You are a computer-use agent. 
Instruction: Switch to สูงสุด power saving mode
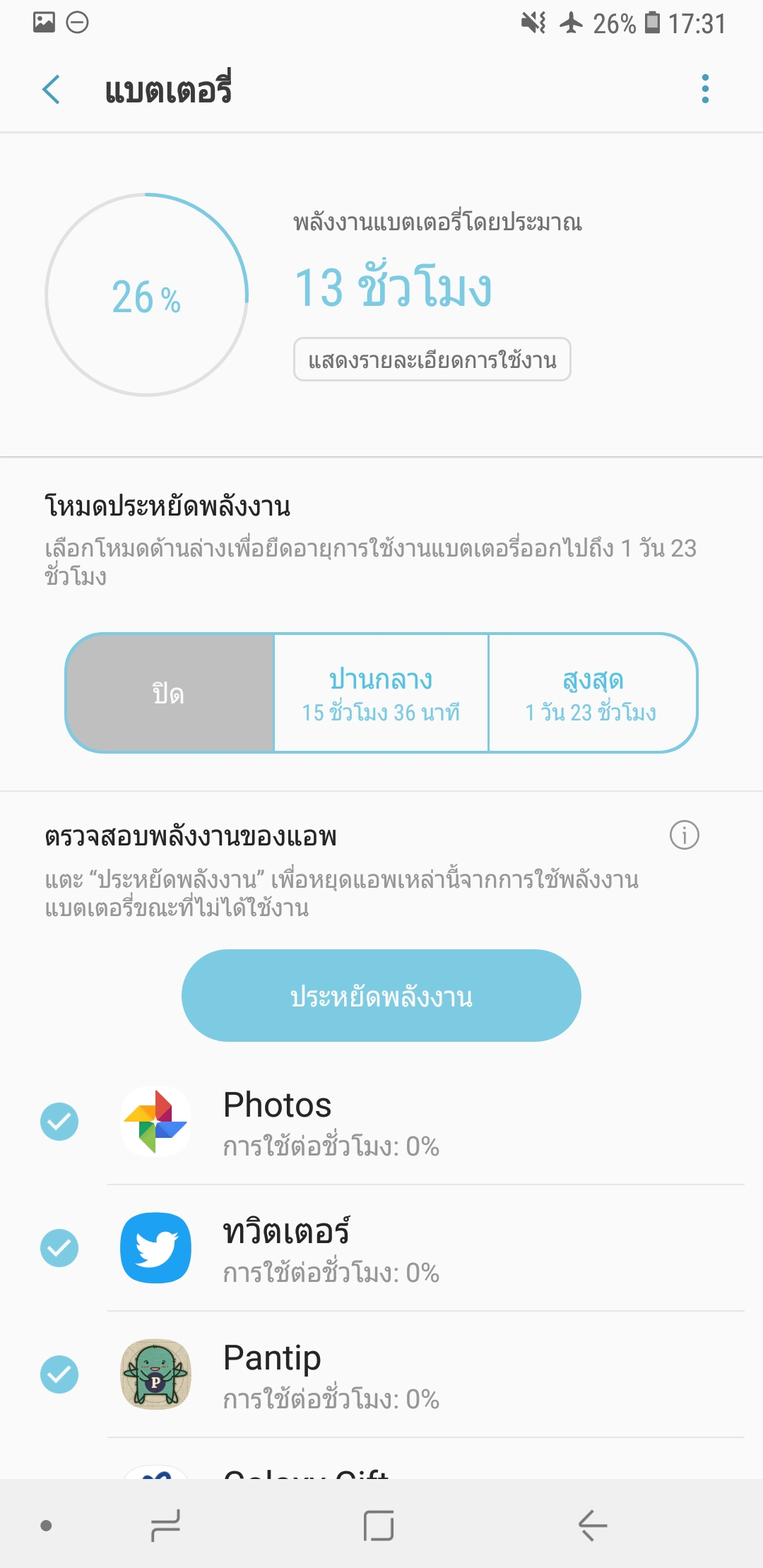point(591,694)
